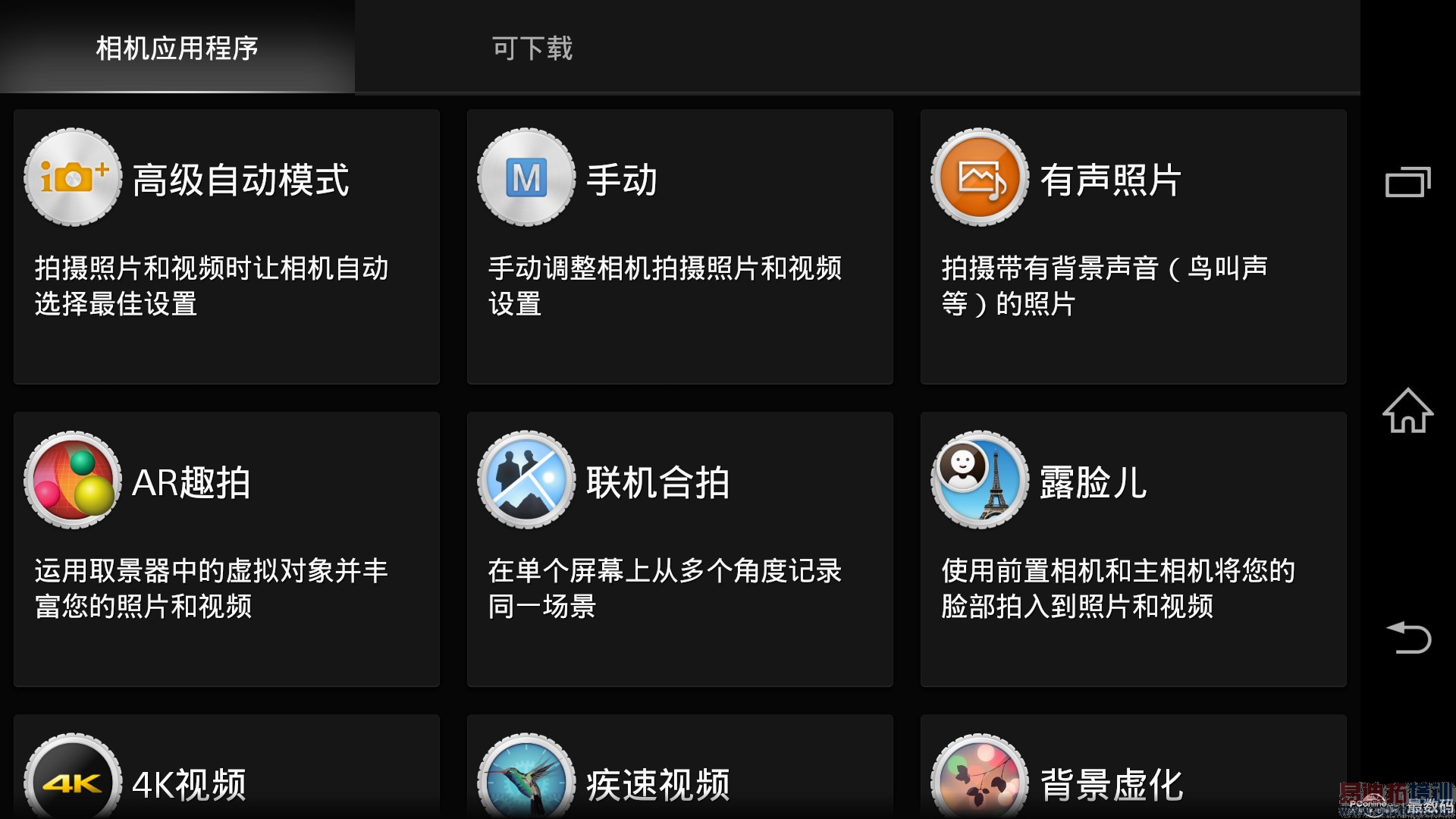The width and height of the screenshot is (1456, 819).
Task: Choose 背景虚化 mode
Action: [1133, 773]
